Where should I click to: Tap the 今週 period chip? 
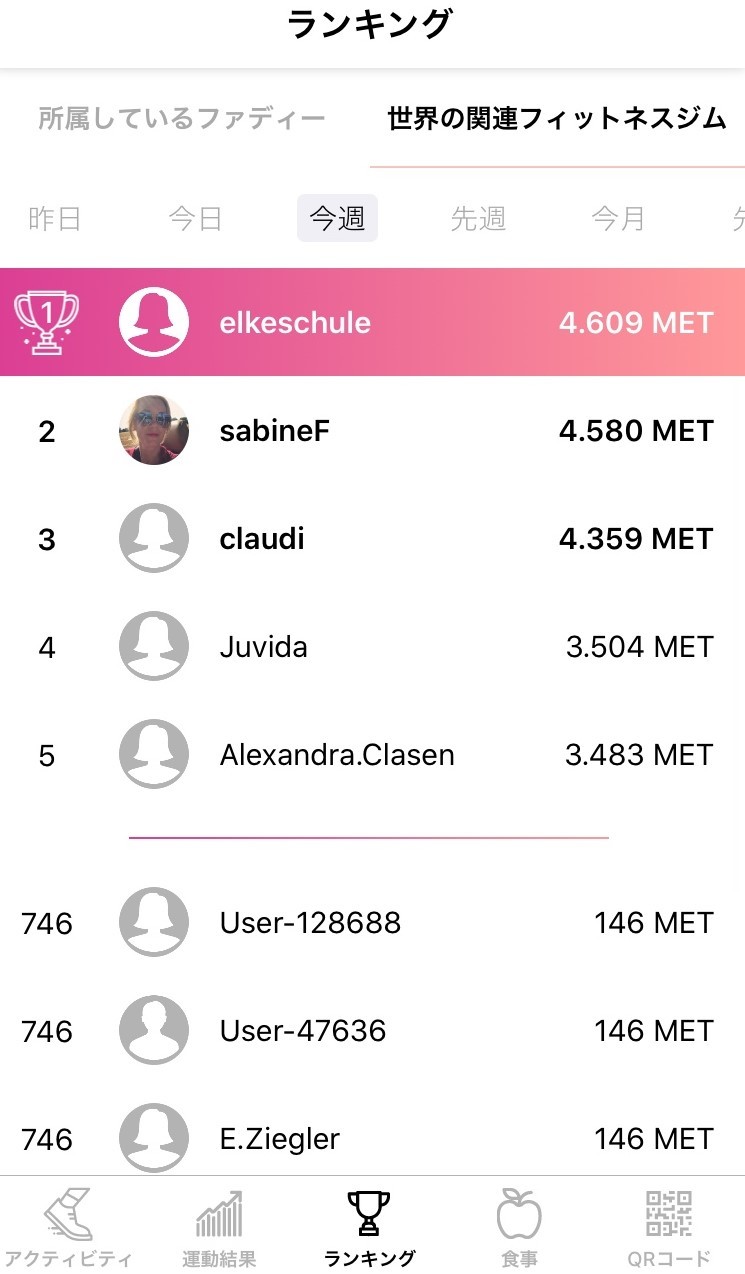pyautogui.click(x=337, y=218)
